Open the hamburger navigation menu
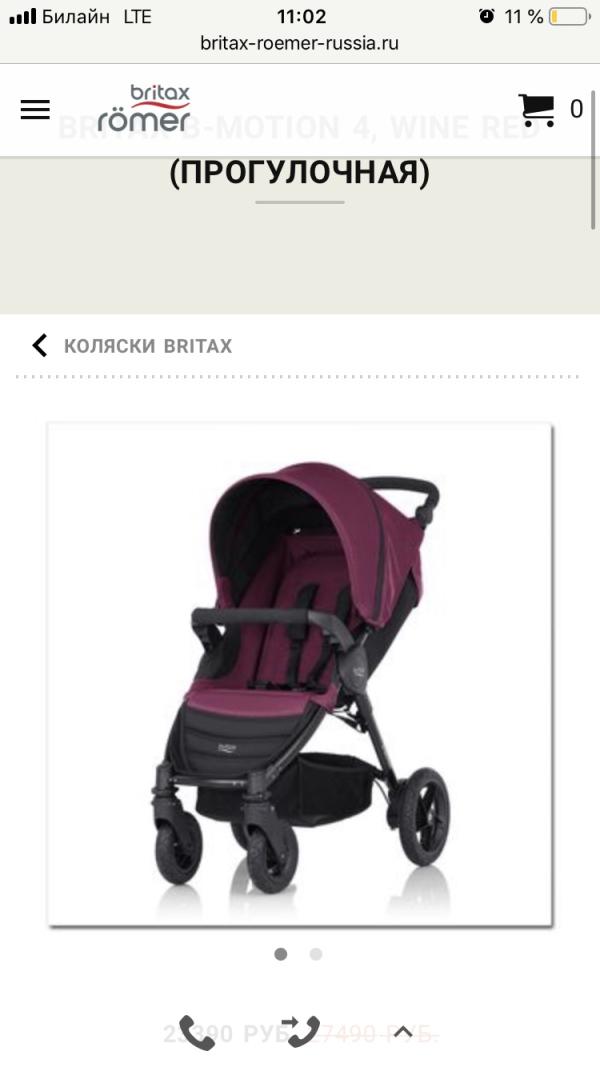The width and height of the screenshot is (600, 1066). [x=35, y=110]
